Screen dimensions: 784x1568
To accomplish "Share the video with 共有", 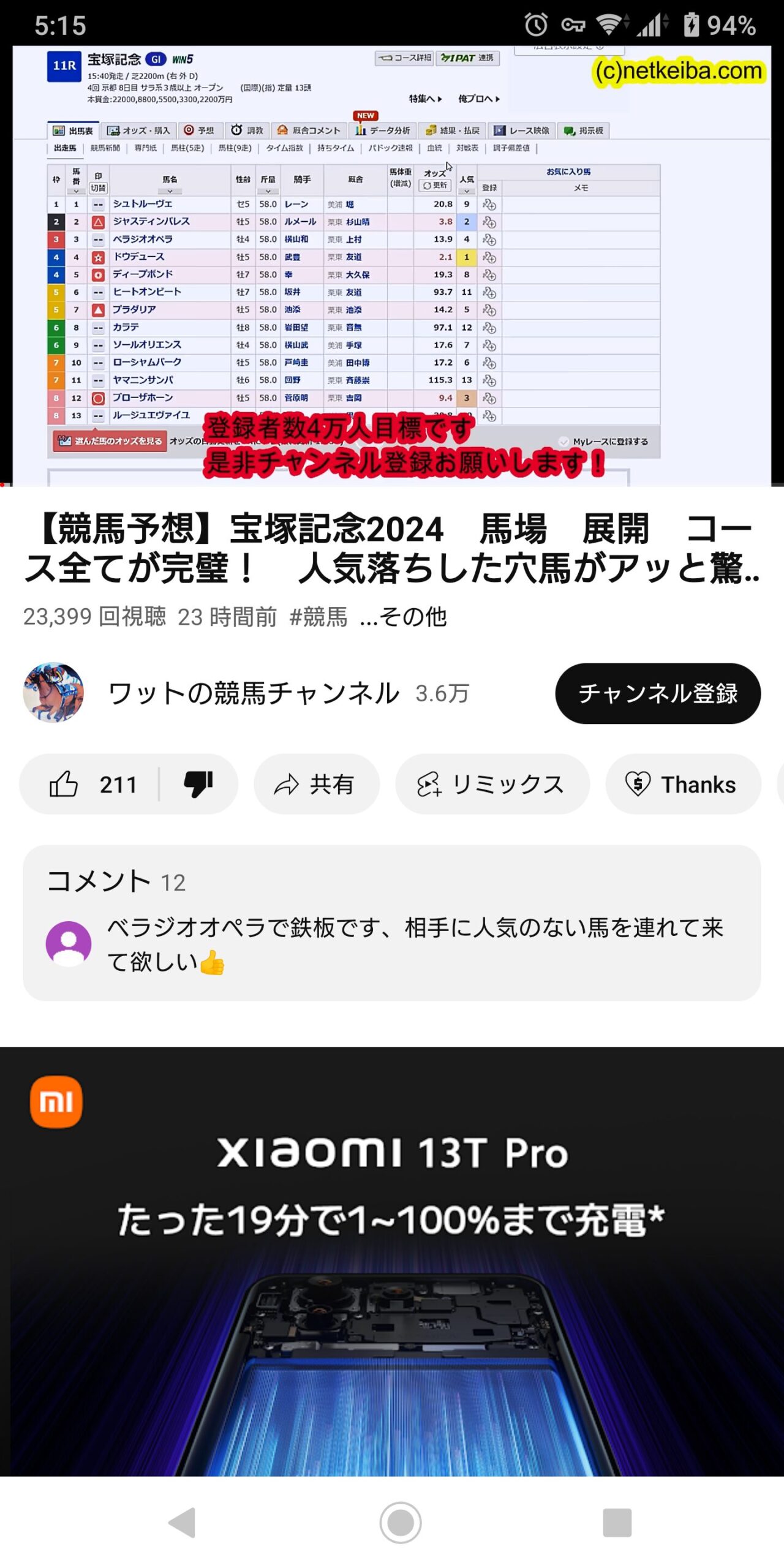I will click(x=317, y=784).
